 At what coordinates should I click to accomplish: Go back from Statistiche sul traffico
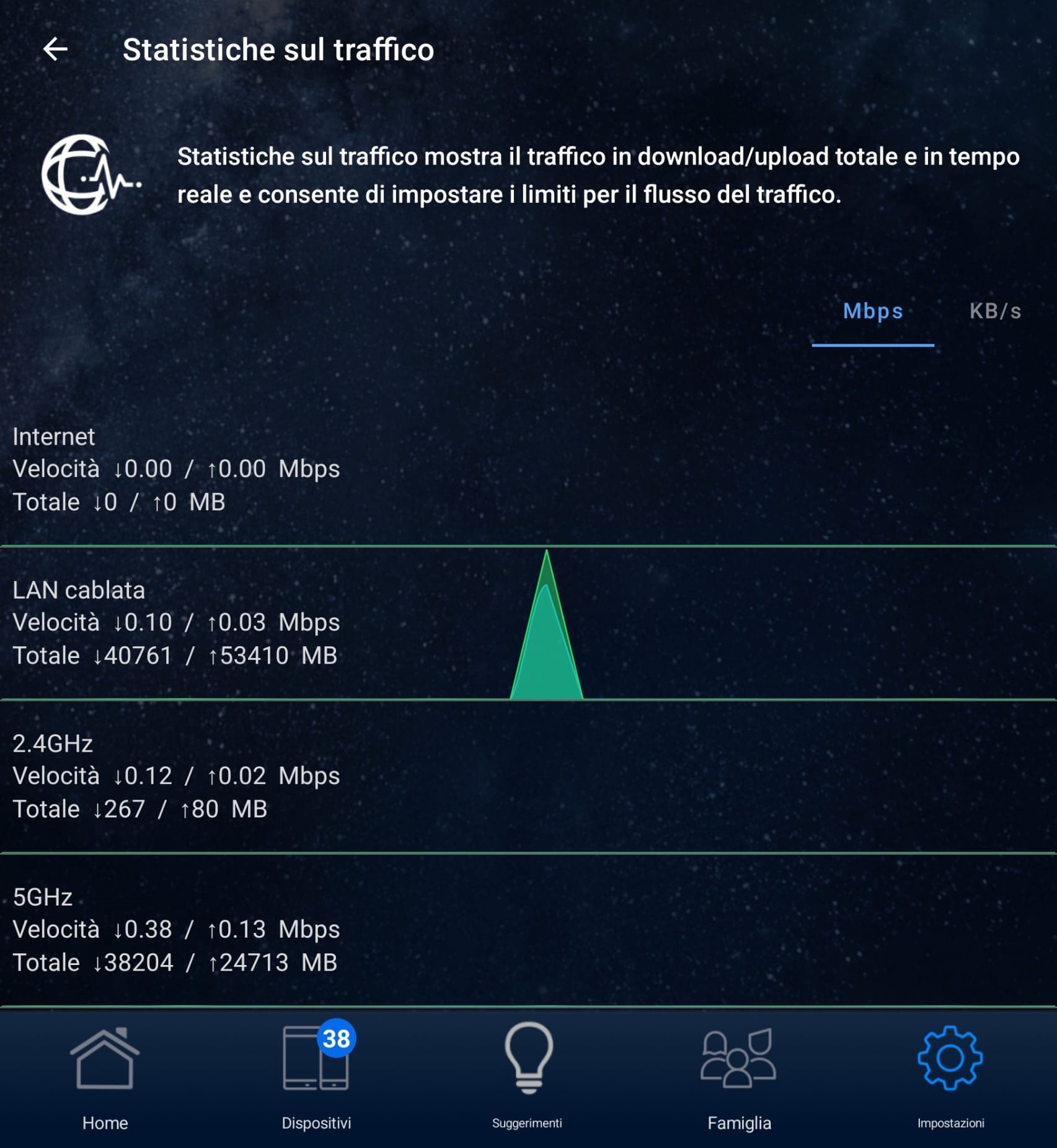coord(55,50)
